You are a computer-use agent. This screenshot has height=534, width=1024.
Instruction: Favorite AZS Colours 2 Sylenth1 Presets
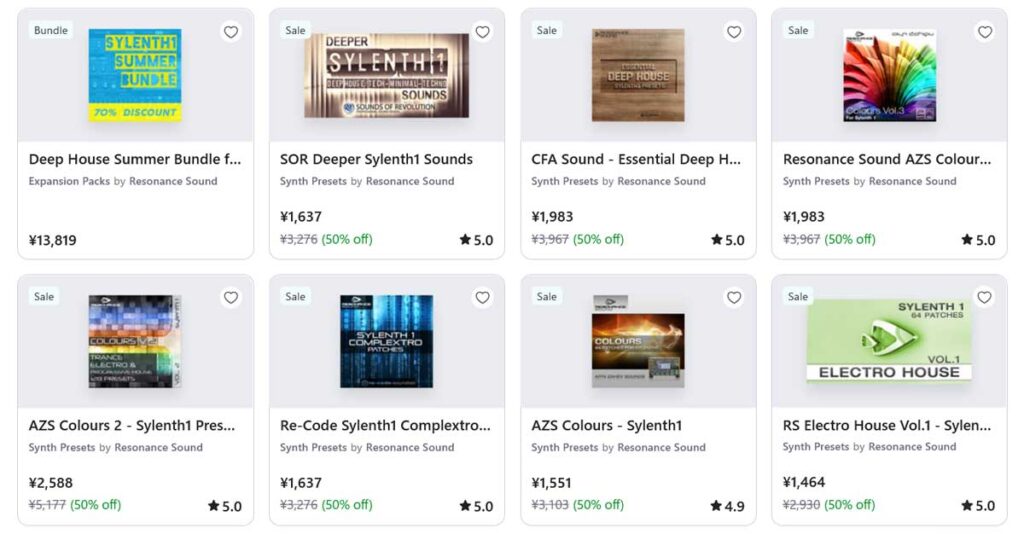click(231, 298)
